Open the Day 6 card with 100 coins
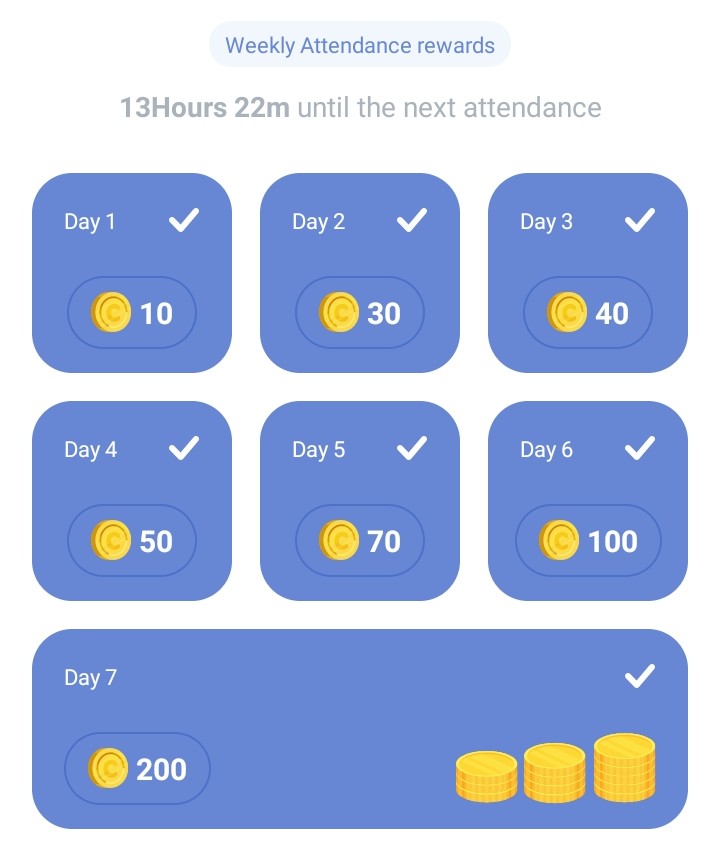 tap(588, 501)
